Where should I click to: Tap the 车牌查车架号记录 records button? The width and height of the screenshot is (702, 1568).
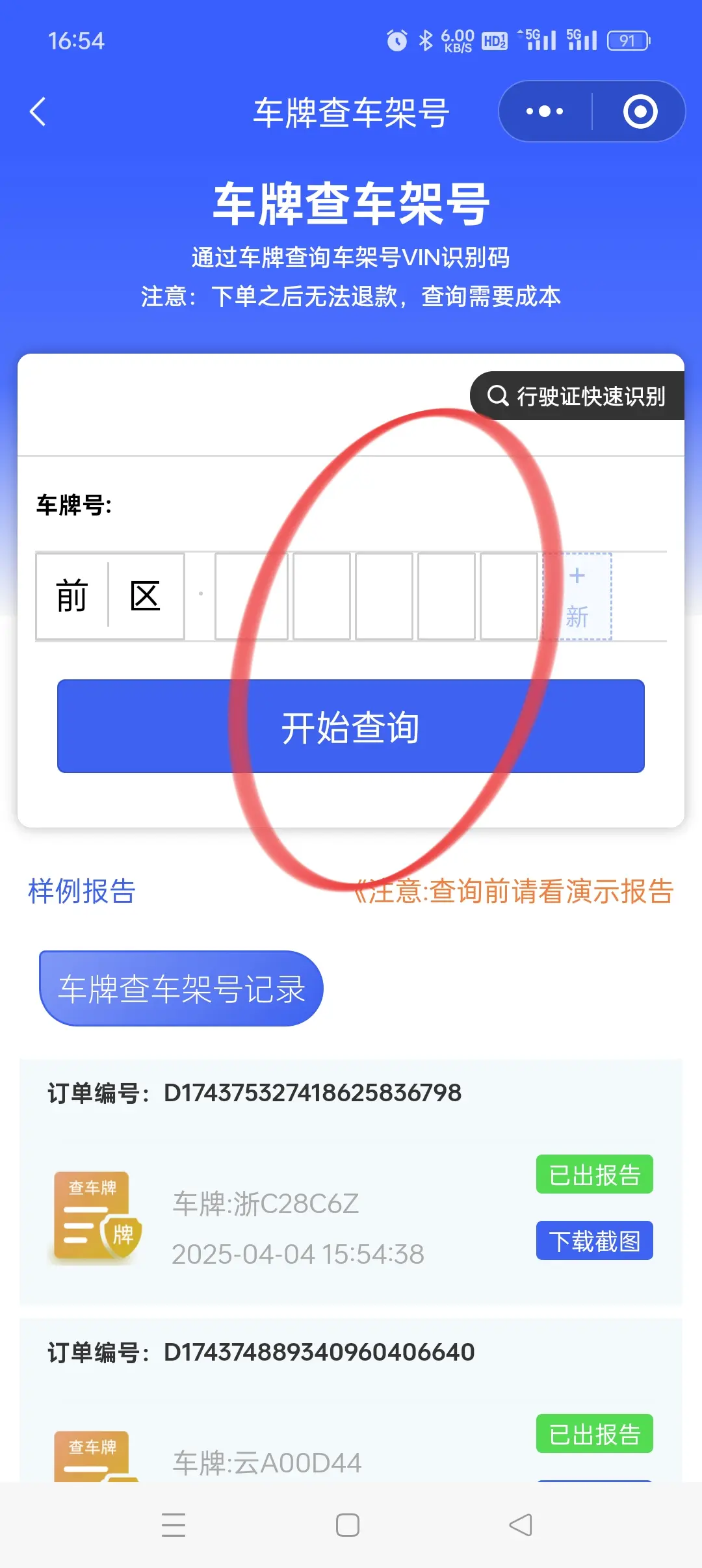[181, 987]
